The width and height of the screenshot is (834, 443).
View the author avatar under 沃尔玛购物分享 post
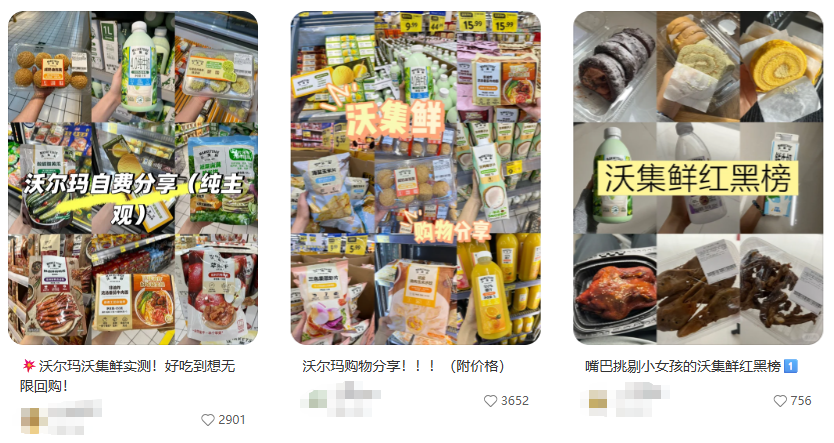pyautogui.click(x=317, y=400)
